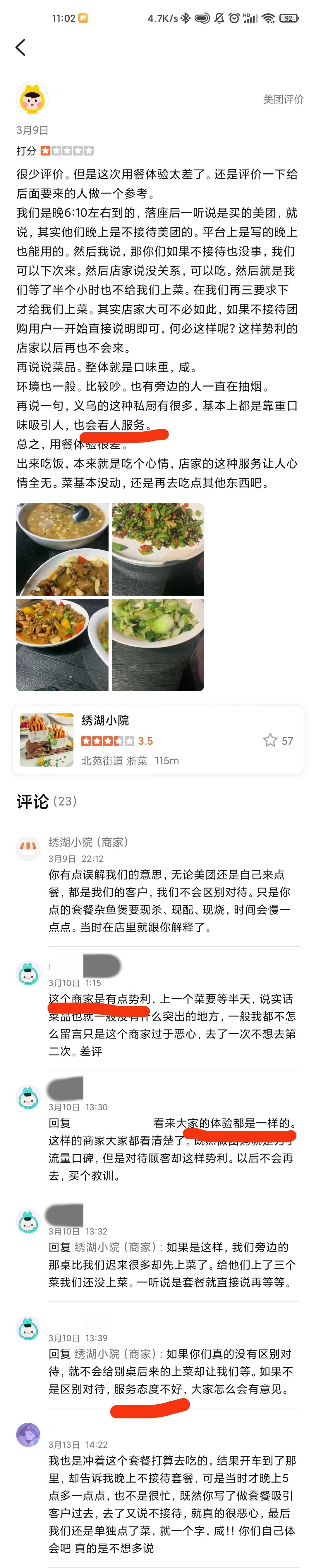Viewport: 316px width, 1568px height.
Task: Favorite 绣湖小院 with the star icon
Action: (x=270, y=740)
